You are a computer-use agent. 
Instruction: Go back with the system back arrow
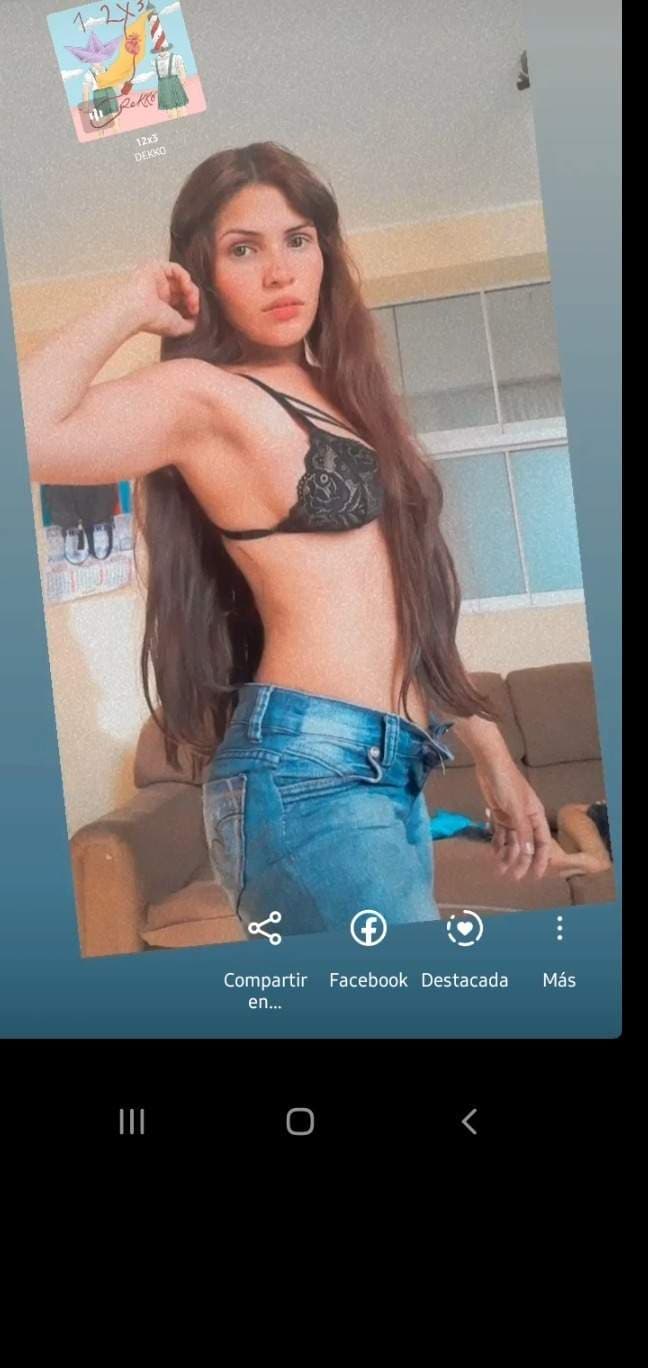pos(469,1122)
